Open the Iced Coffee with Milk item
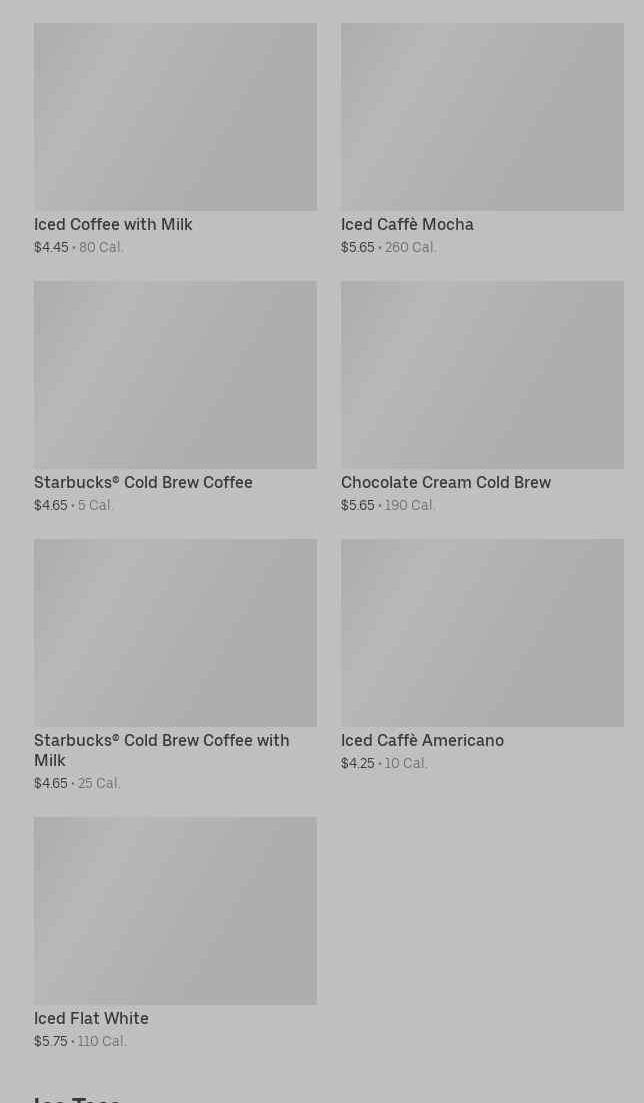Screen dimensions: 644x1103 click(175, 140)
